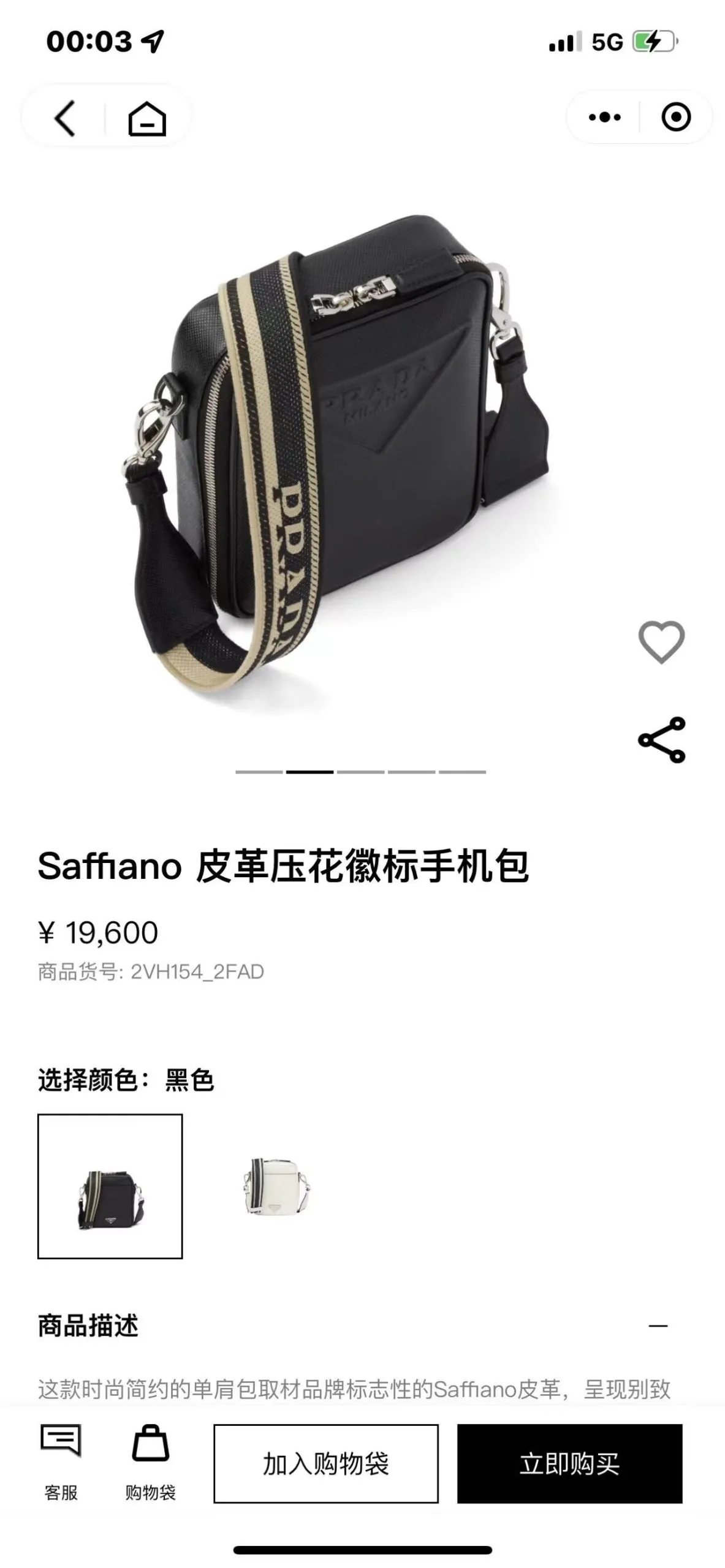
Task: Choose the white color variant
Action: [276, 1186]
